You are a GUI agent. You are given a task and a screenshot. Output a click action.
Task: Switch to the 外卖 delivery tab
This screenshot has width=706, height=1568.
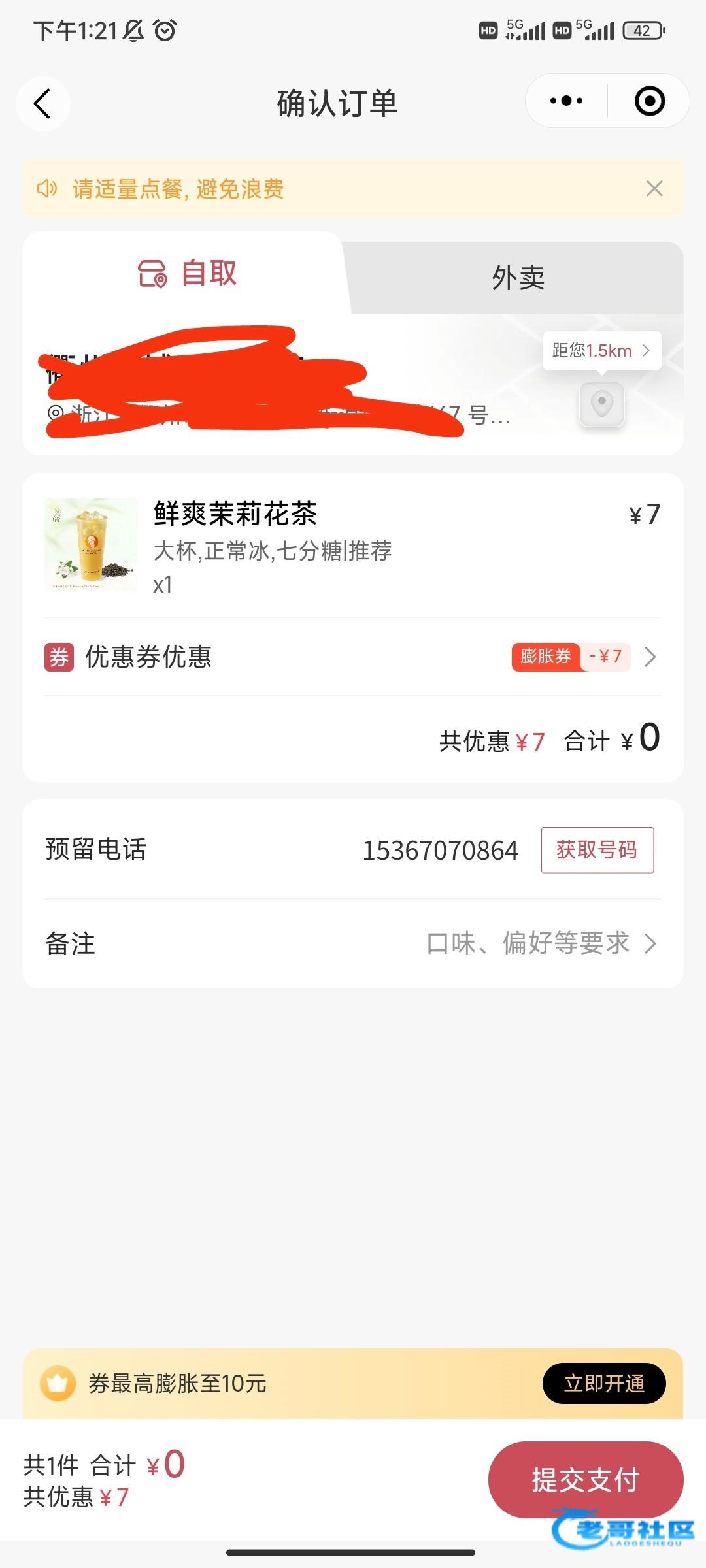tap(518, 278)
